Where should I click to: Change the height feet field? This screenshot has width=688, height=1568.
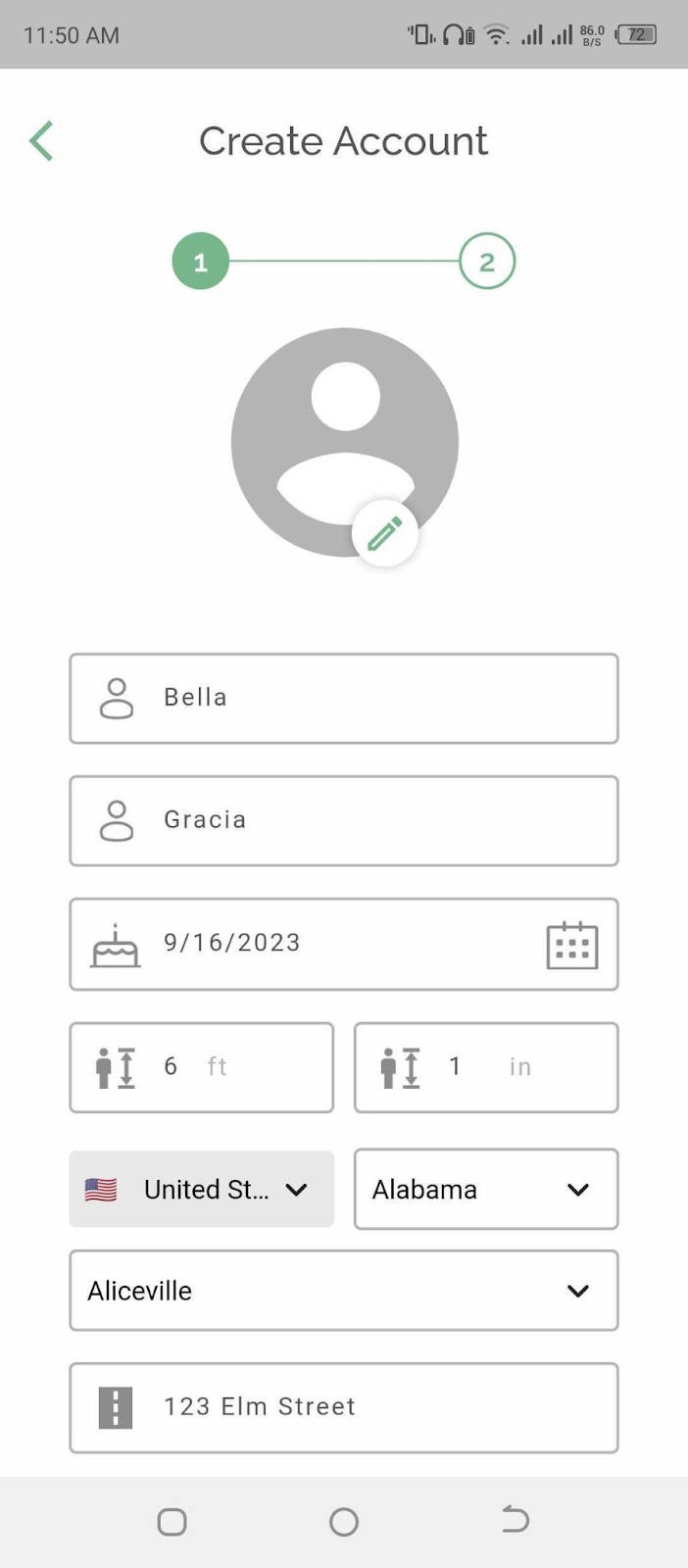click(202, 1067)
